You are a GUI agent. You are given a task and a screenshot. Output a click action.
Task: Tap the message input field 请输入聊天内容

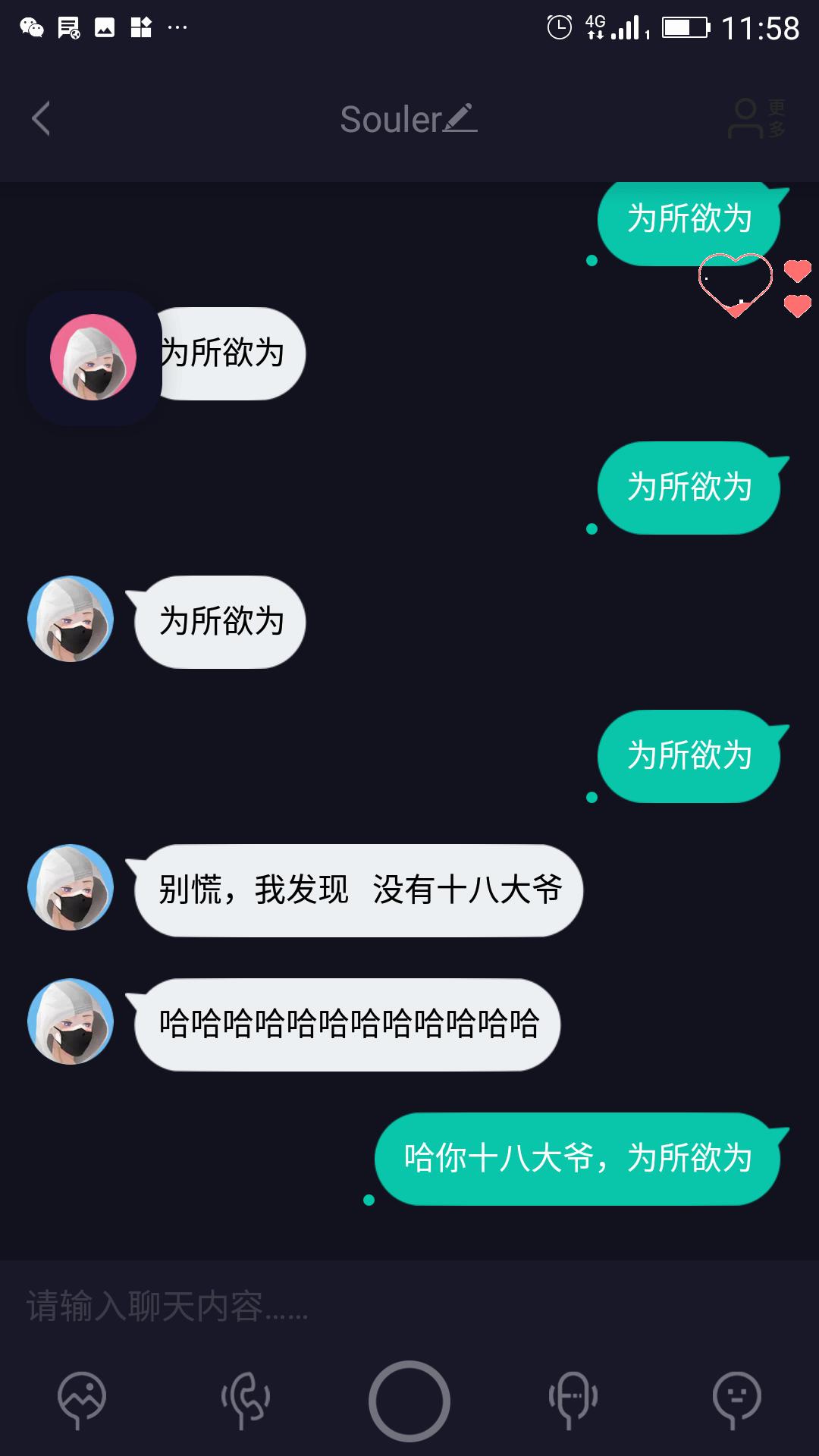[409, 1306]
